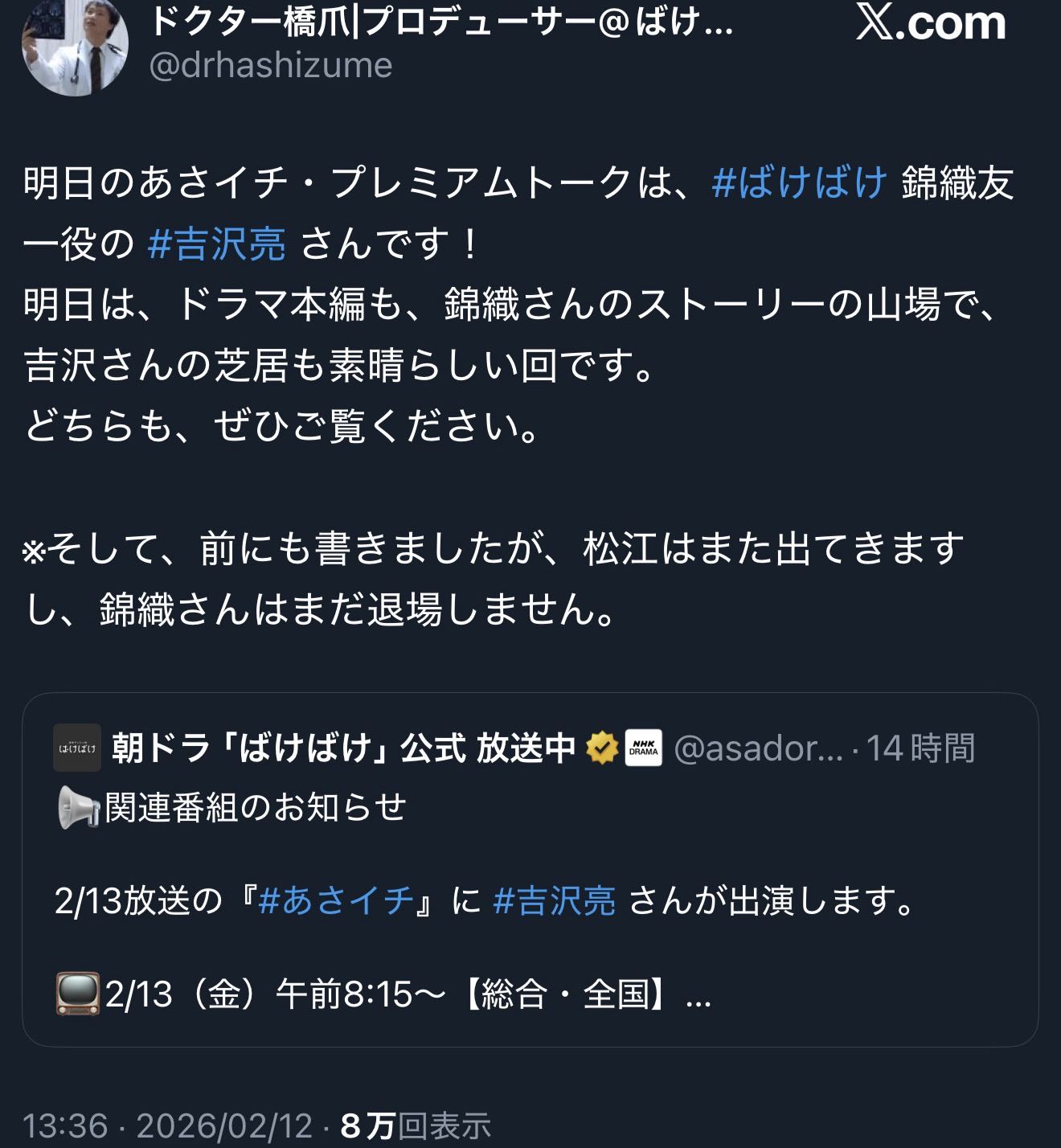The height and width of the screenshot is (1148, 1061).
Task: Open the #ばけばけ hashtag
Action: (x=799, y=182)
